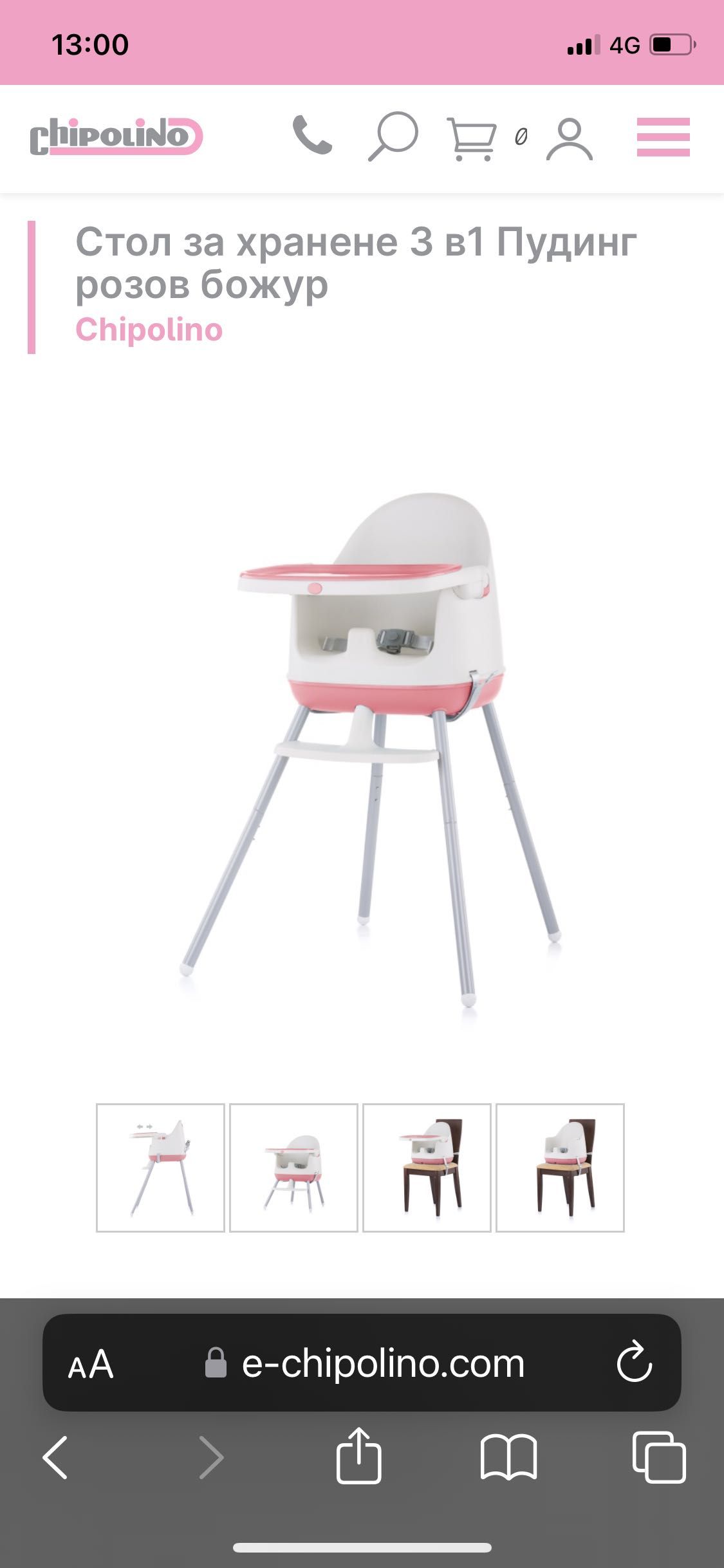
Task: Go back to previous page
Action: point(55,1457)
